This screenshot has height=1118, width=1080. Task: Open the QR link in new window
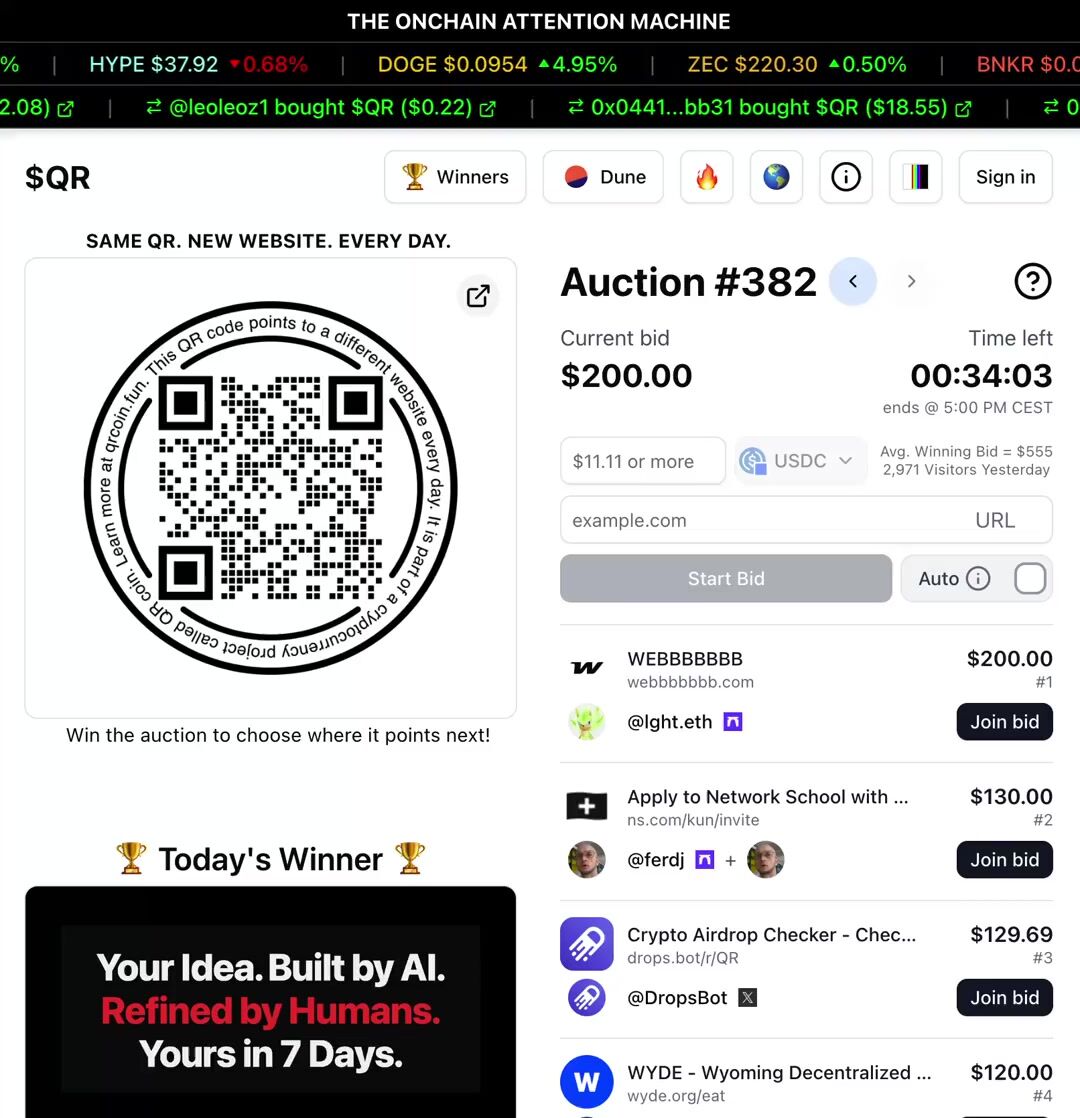[478, 296]
